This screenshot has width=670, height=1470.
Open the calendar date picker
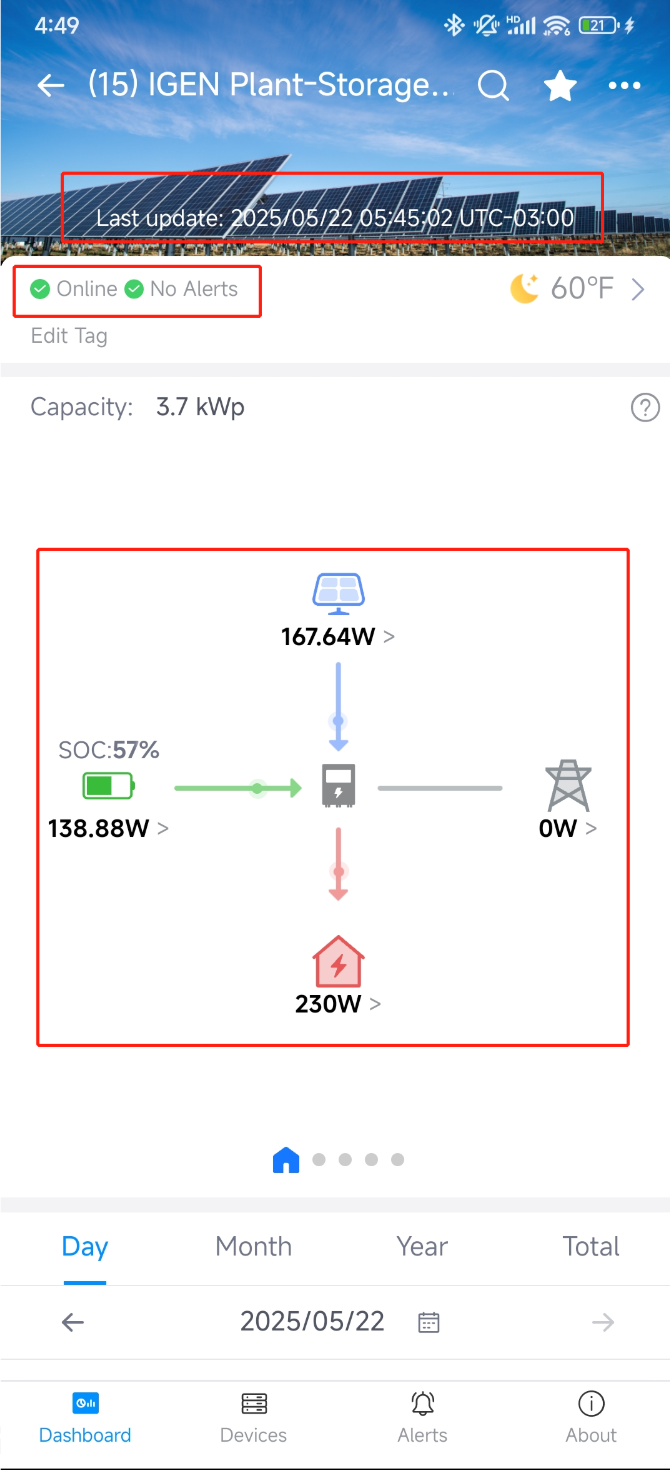(429, 1322)
